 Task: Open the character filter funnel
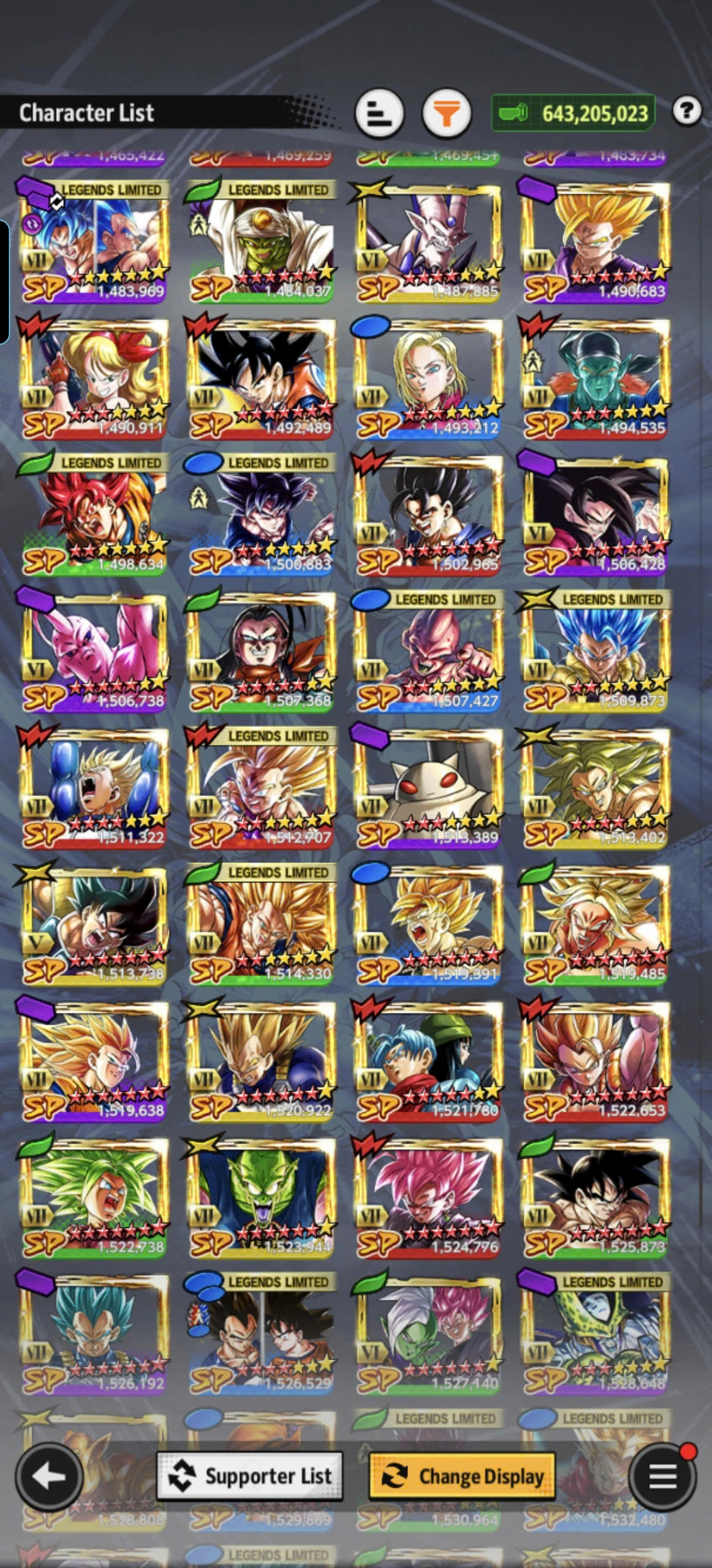(447, 113)
